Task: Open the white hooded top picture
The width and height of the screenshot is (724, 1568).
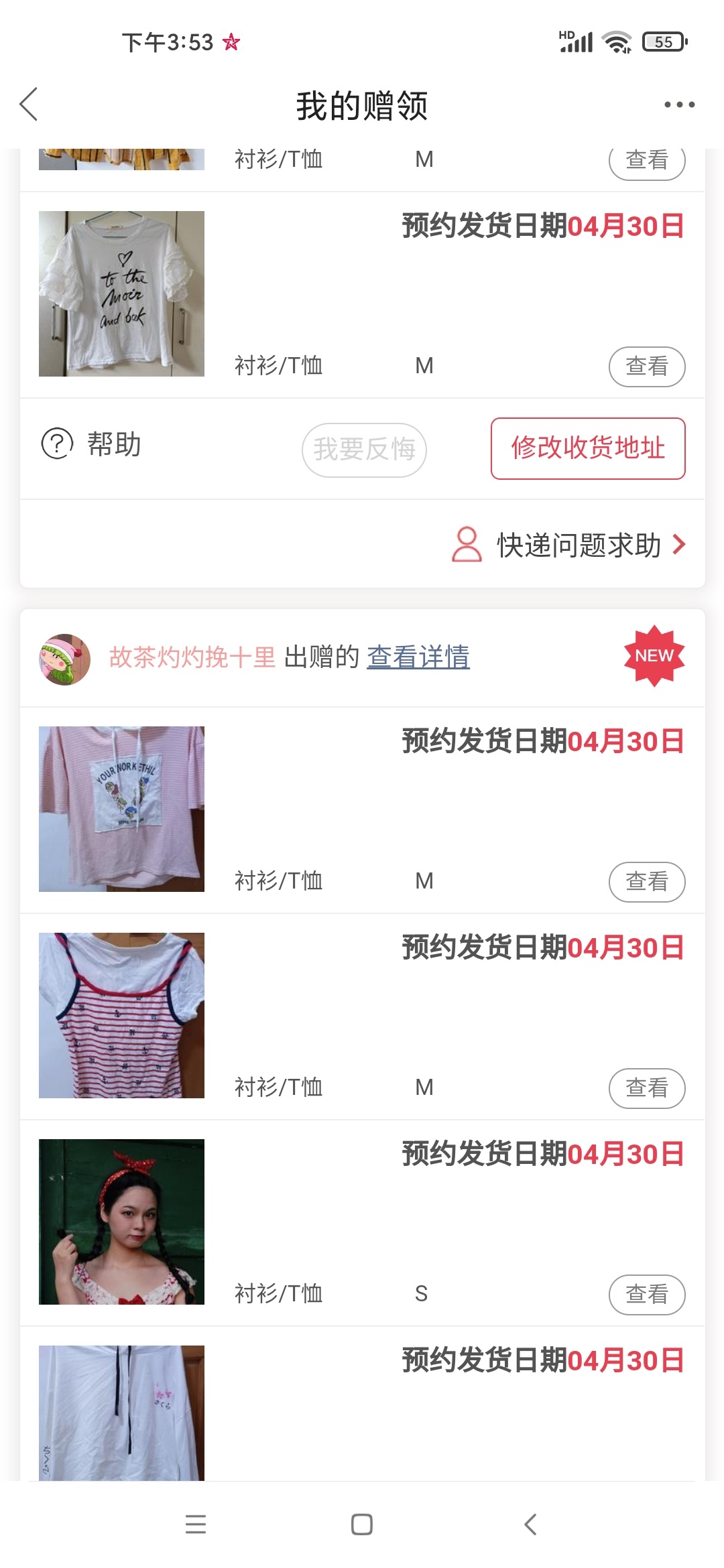Action: pos(121,1413)
